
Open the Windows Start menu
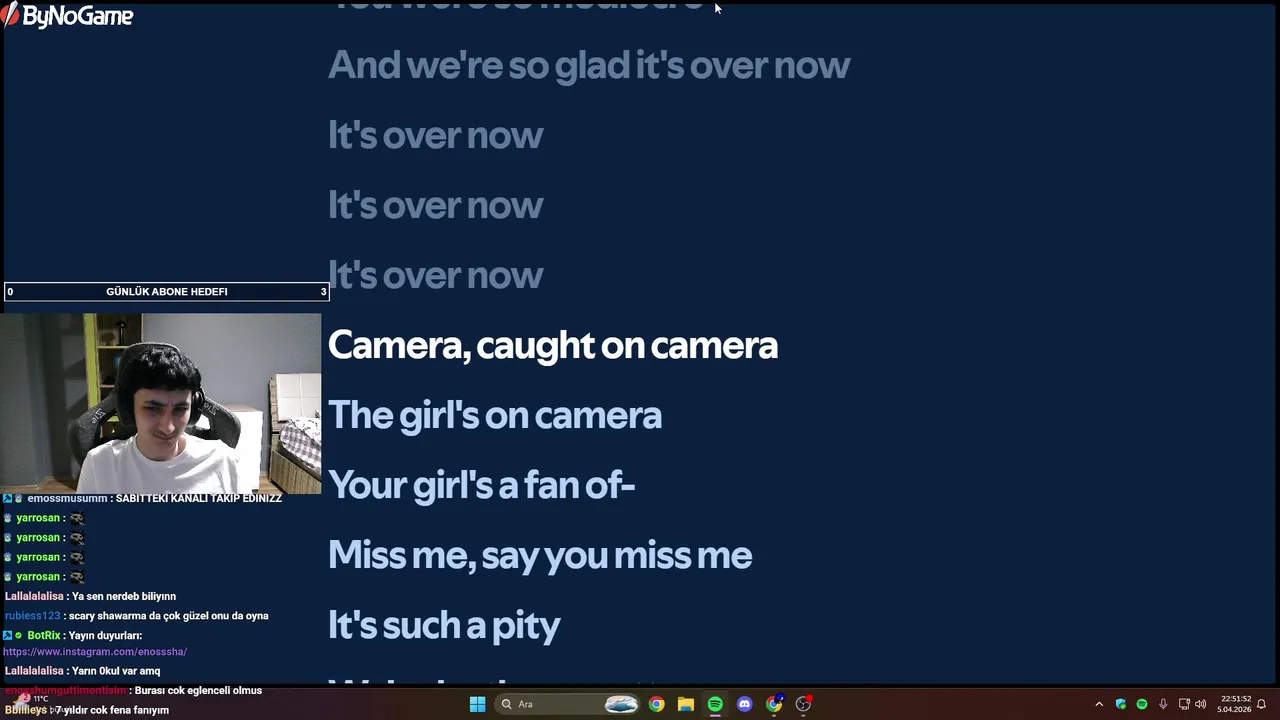[x=477, y=704]
